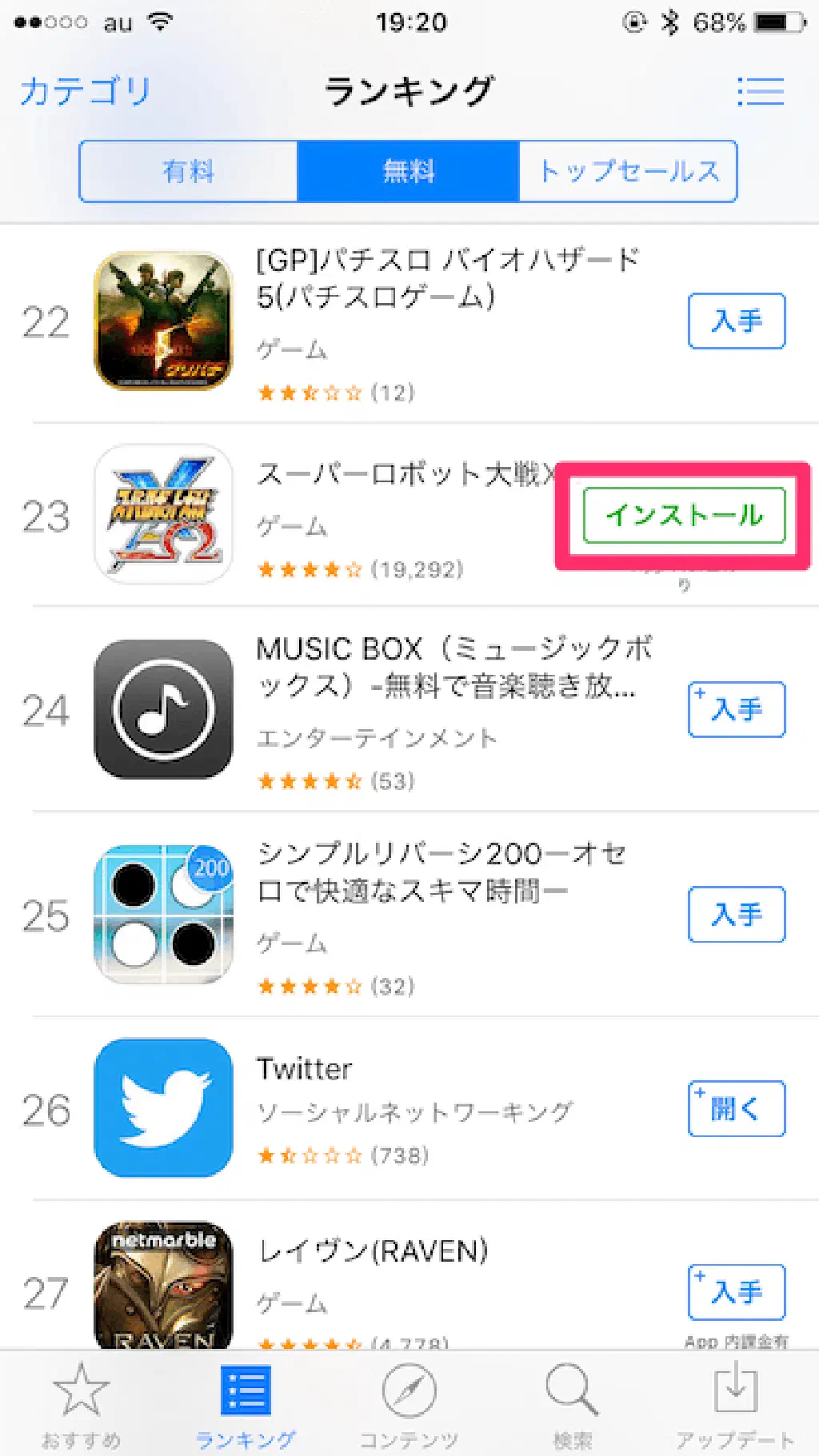The height and width of the screenshot is (1456, 819).
Task: Select the 無料 free tab
Action: click(x=409, y=171)
